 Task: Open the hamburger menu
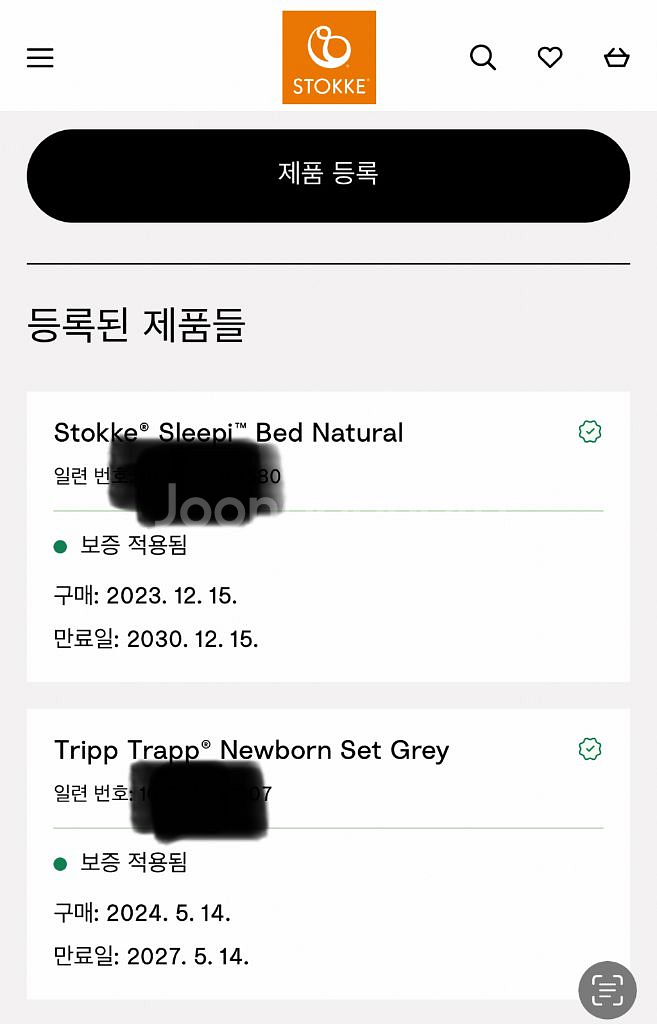click(40, 58)
